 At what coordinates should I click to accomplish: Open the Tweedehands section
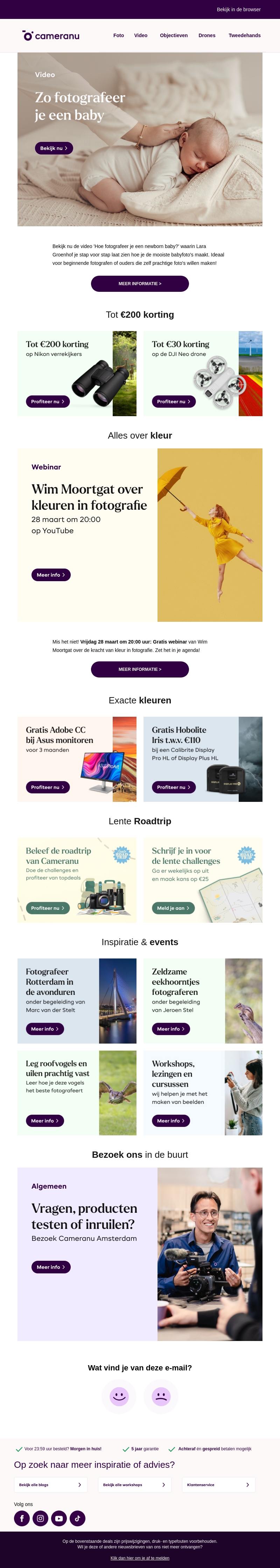[244, 35]
